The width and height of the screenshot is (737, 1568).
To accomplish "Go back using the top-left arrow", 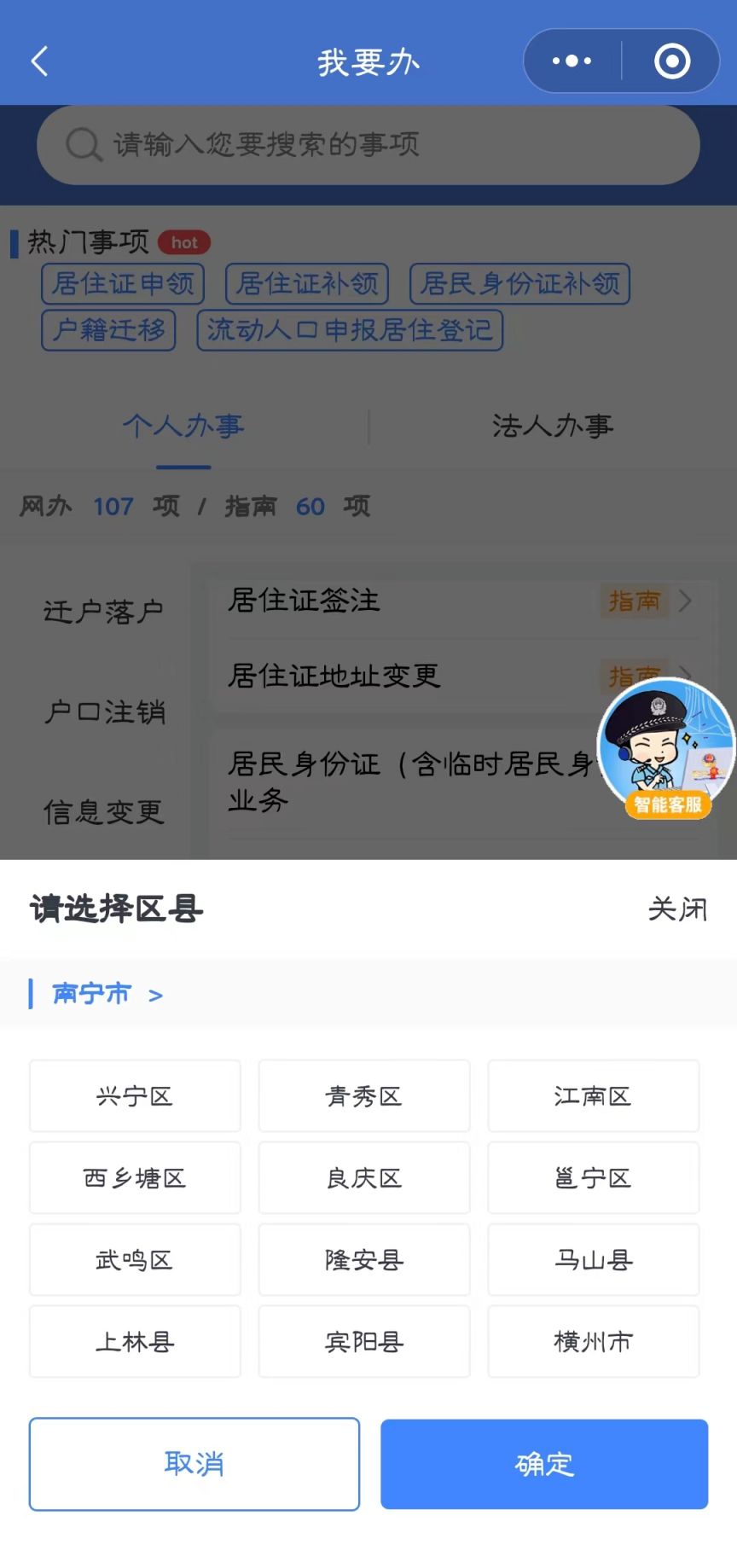I will coord(39,61).
